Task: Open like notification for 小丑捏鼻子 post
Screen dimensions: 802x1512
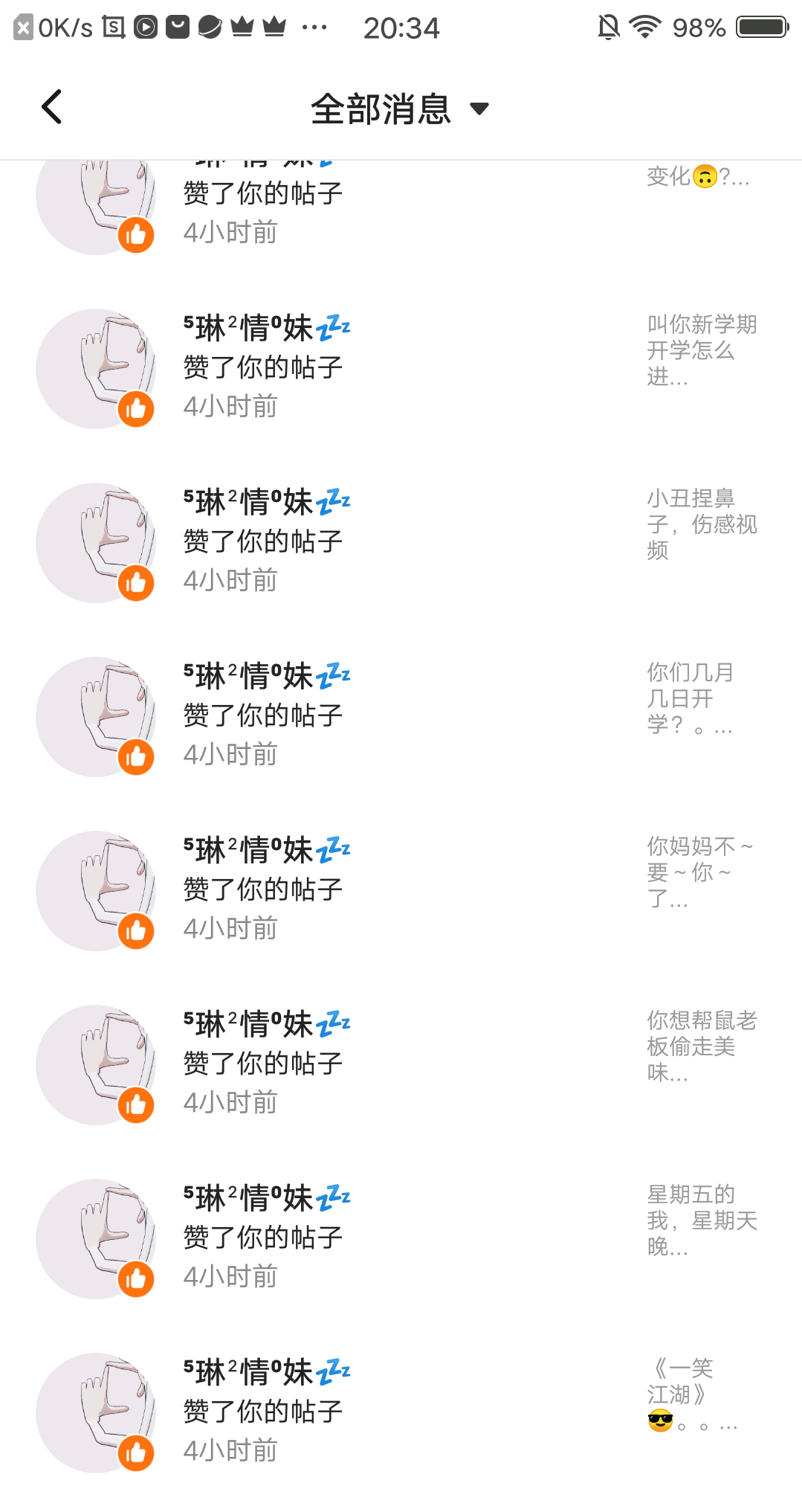Action: pyautogui.click(x=401, y=542)
